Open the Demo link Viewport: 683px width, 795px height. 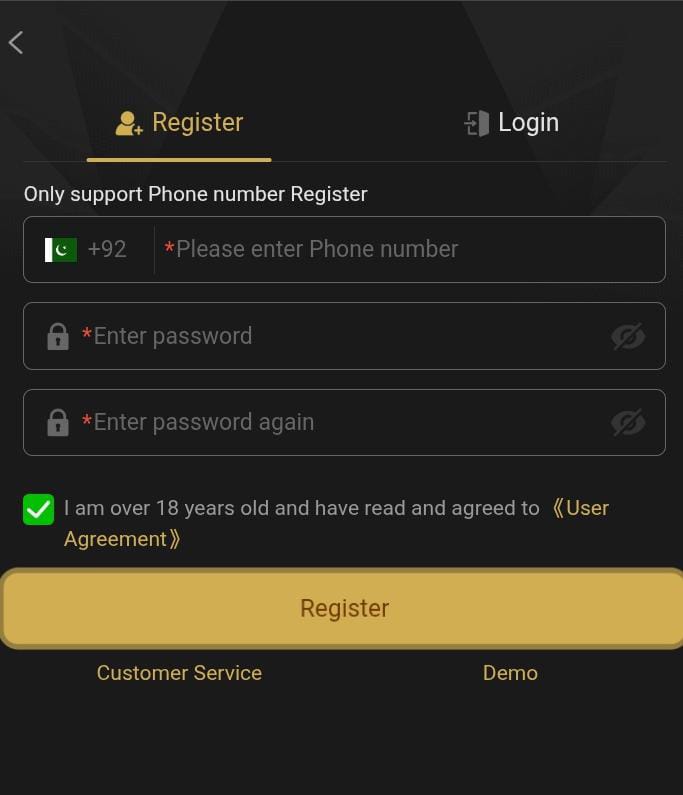pos(510,673)
